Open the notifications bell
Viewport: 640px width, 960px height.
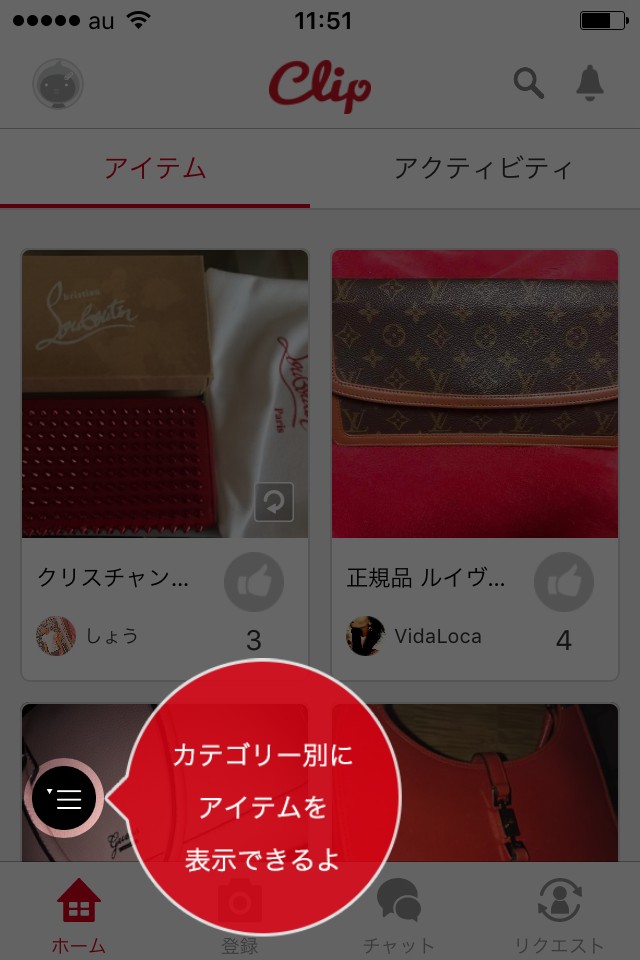(x=591, y=84)
